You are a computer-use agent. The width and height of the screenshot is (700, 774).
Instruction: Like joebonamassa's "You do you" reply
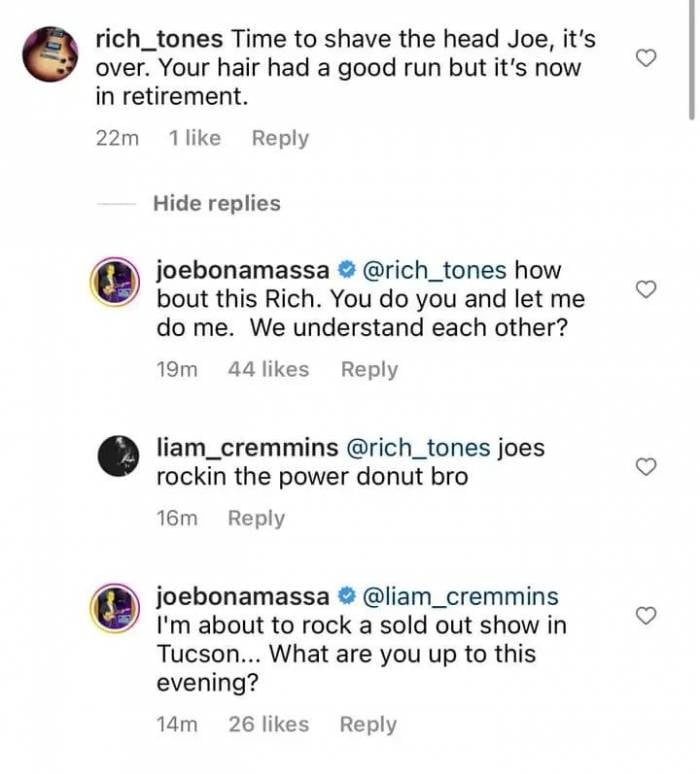coord(647,289)
